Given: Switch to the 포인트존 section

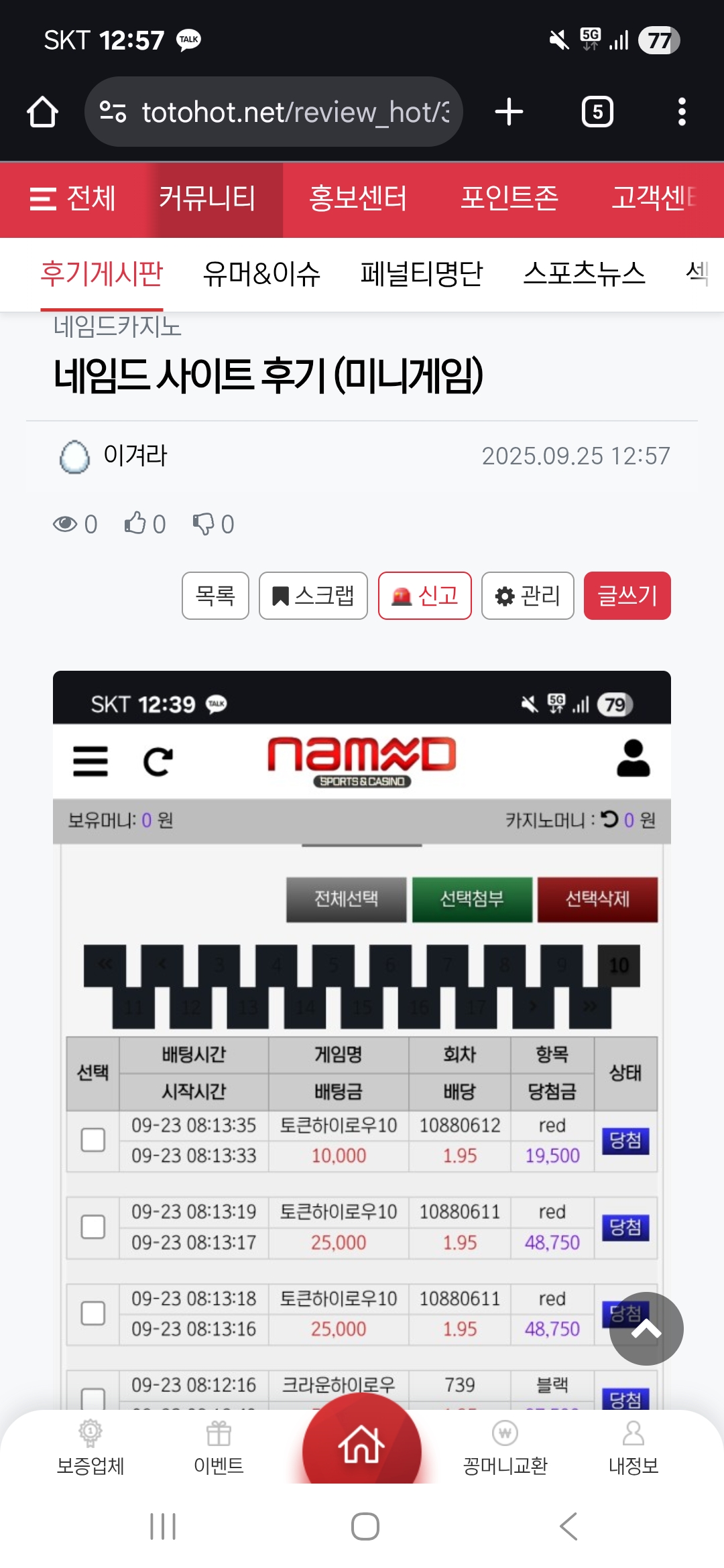Looking at the screenshot, I should pos(509,198).
